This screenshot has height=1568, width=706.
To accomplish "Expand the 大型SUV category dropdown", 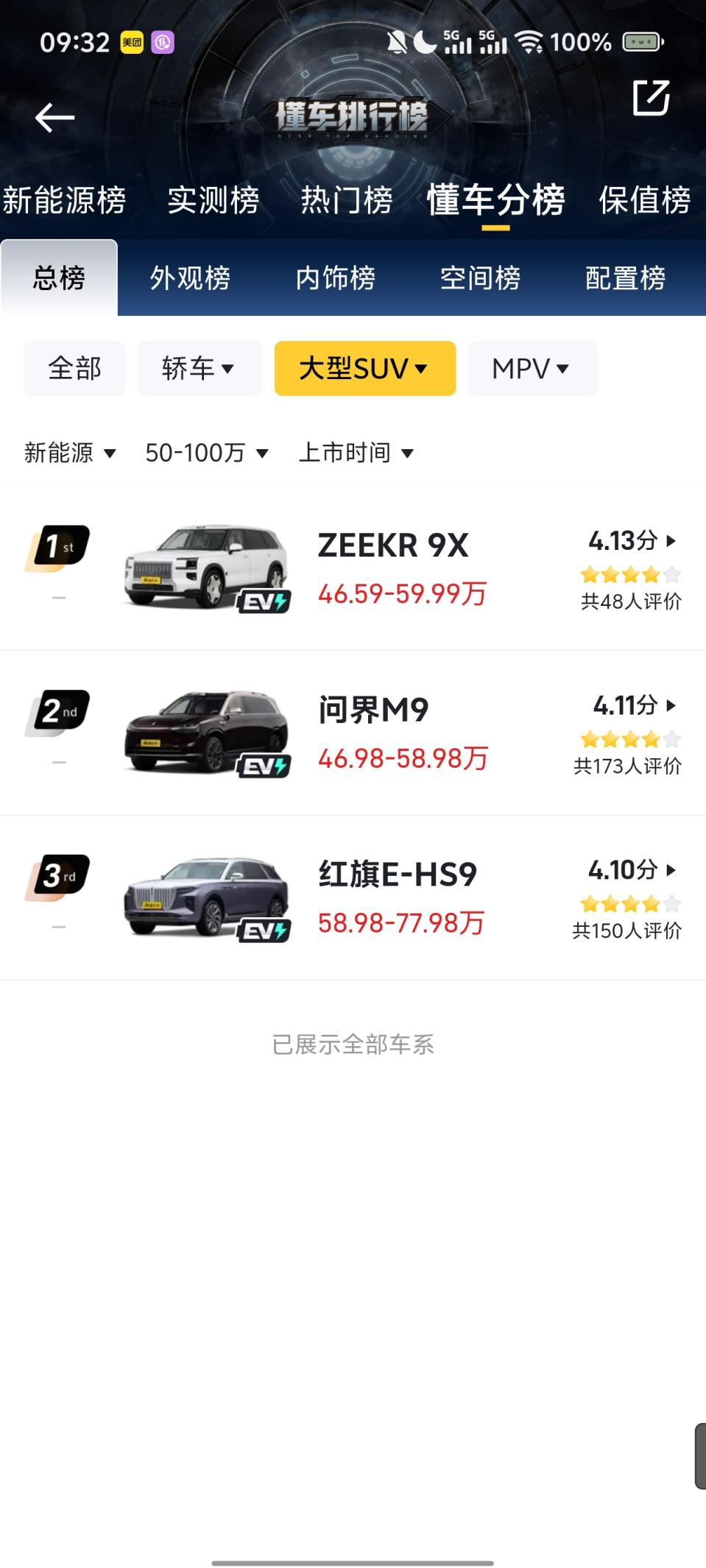I will pyautogui.click(x=364, y=368).
